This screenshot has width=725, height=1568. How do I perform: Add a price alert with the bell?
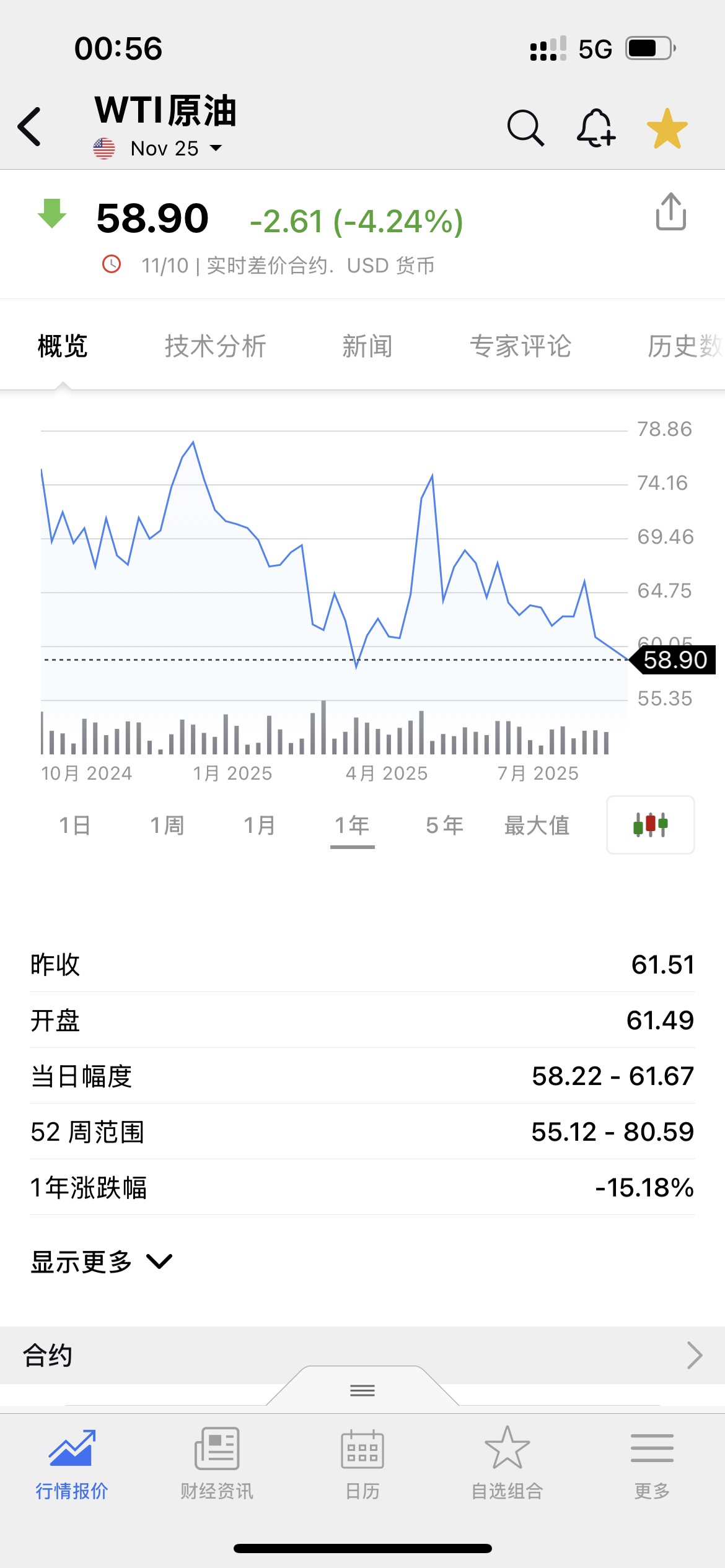click(595, 128)
